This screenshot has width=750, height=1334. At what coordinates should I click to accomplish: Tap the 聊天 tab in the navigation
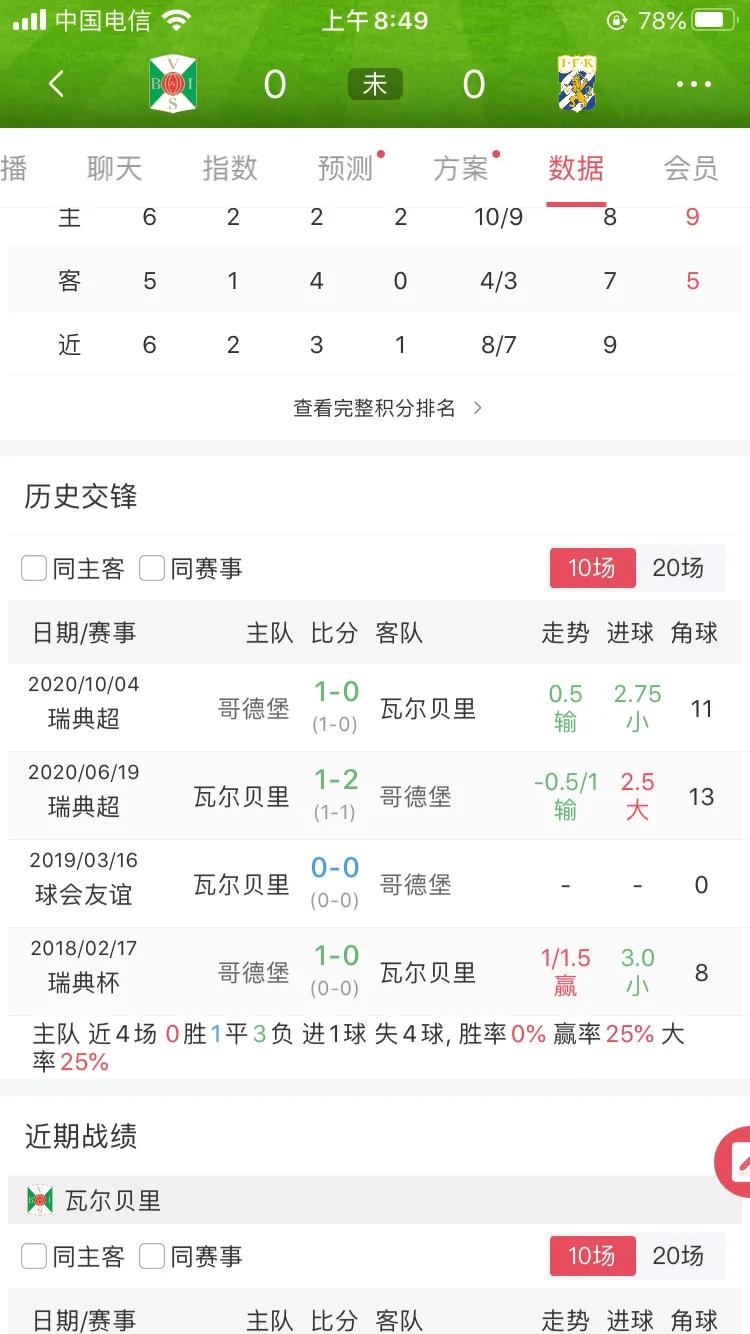[113, 170]
